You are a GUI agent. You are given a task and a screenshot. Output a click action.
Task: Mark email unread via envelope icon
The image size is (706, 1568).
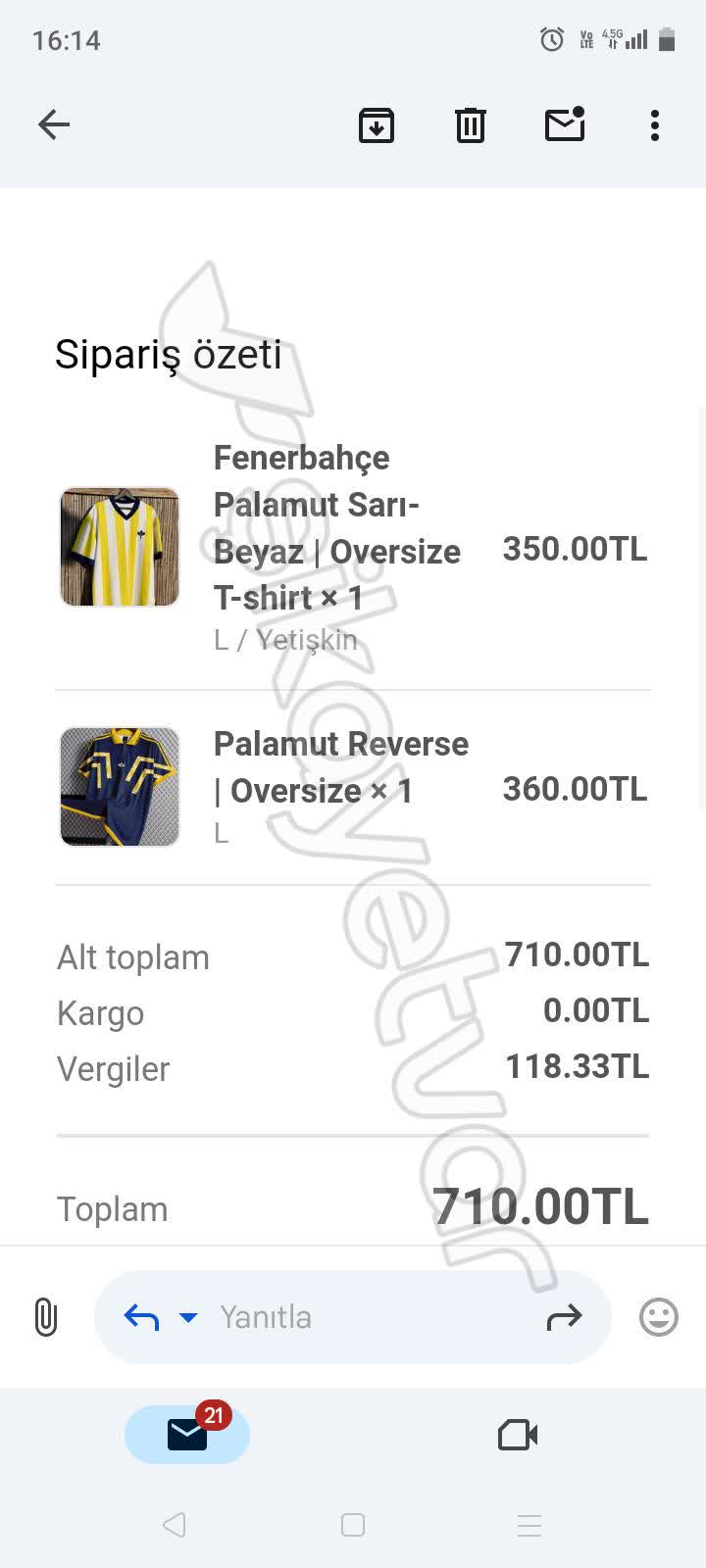pos(564,124)
